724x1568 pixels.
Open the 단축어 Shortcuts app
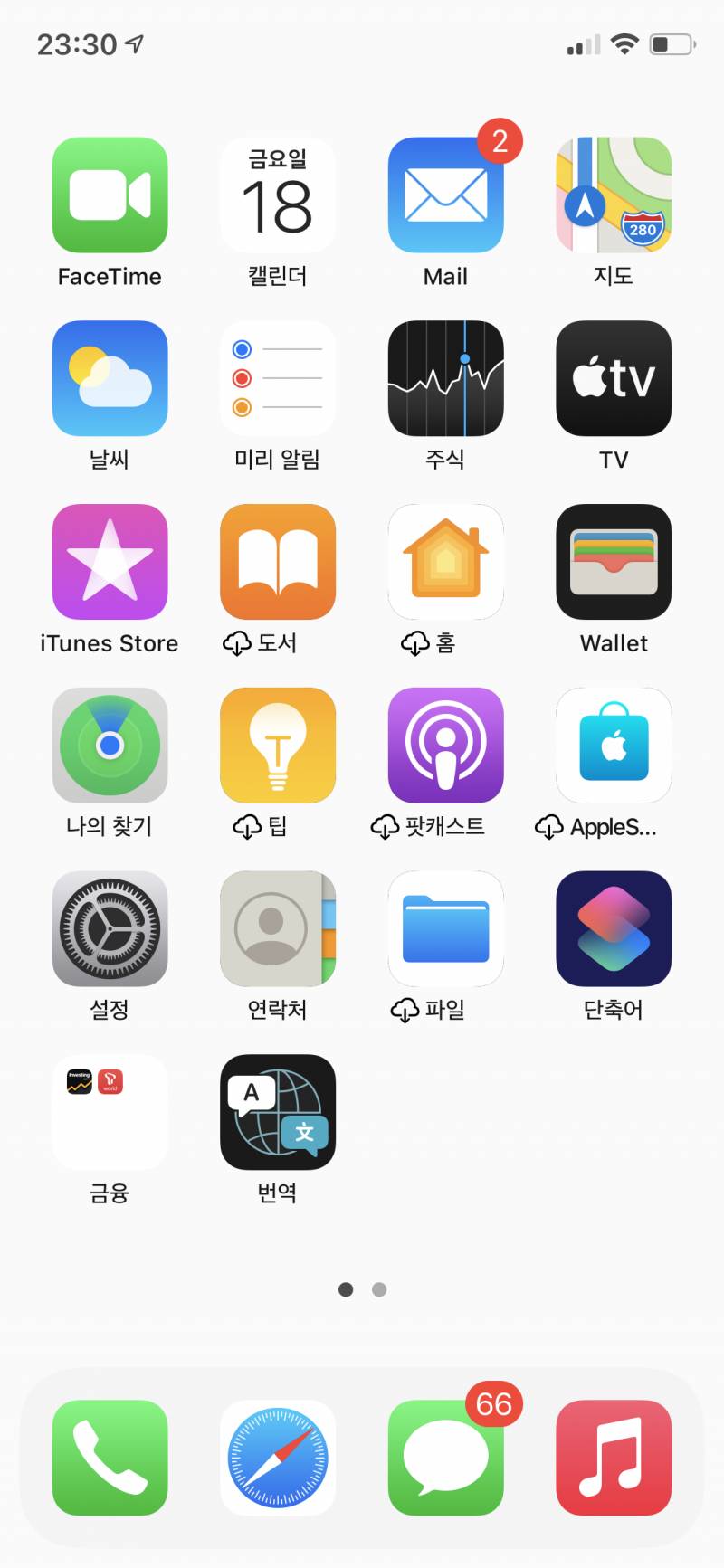point(613,929)
